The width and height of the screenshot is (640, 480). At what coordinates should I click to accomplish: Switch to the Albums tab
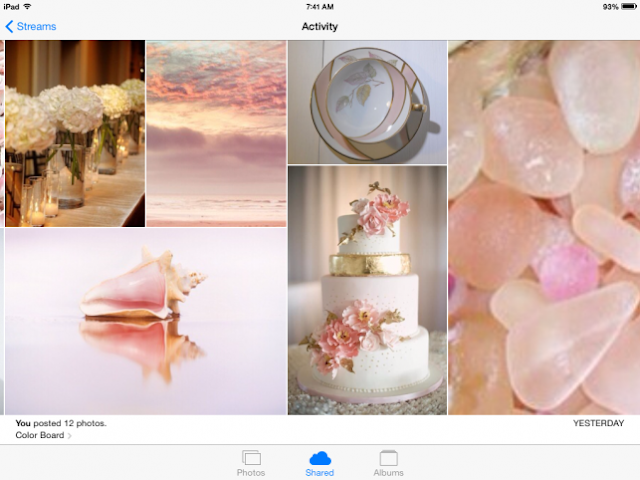[x=389, y=463]
